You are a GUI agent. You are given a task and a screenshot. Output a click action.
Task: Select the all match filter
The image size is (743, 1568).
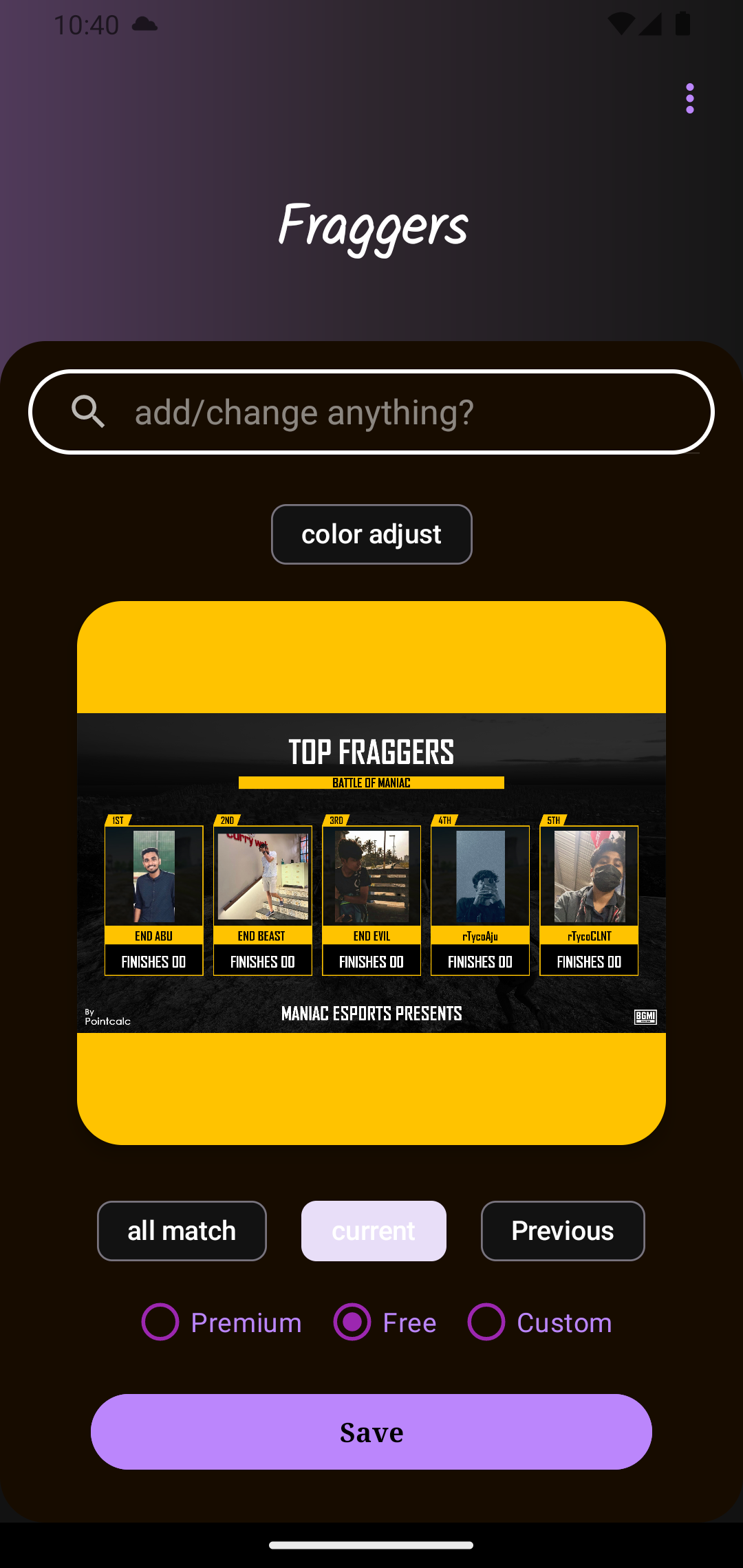182,1231
